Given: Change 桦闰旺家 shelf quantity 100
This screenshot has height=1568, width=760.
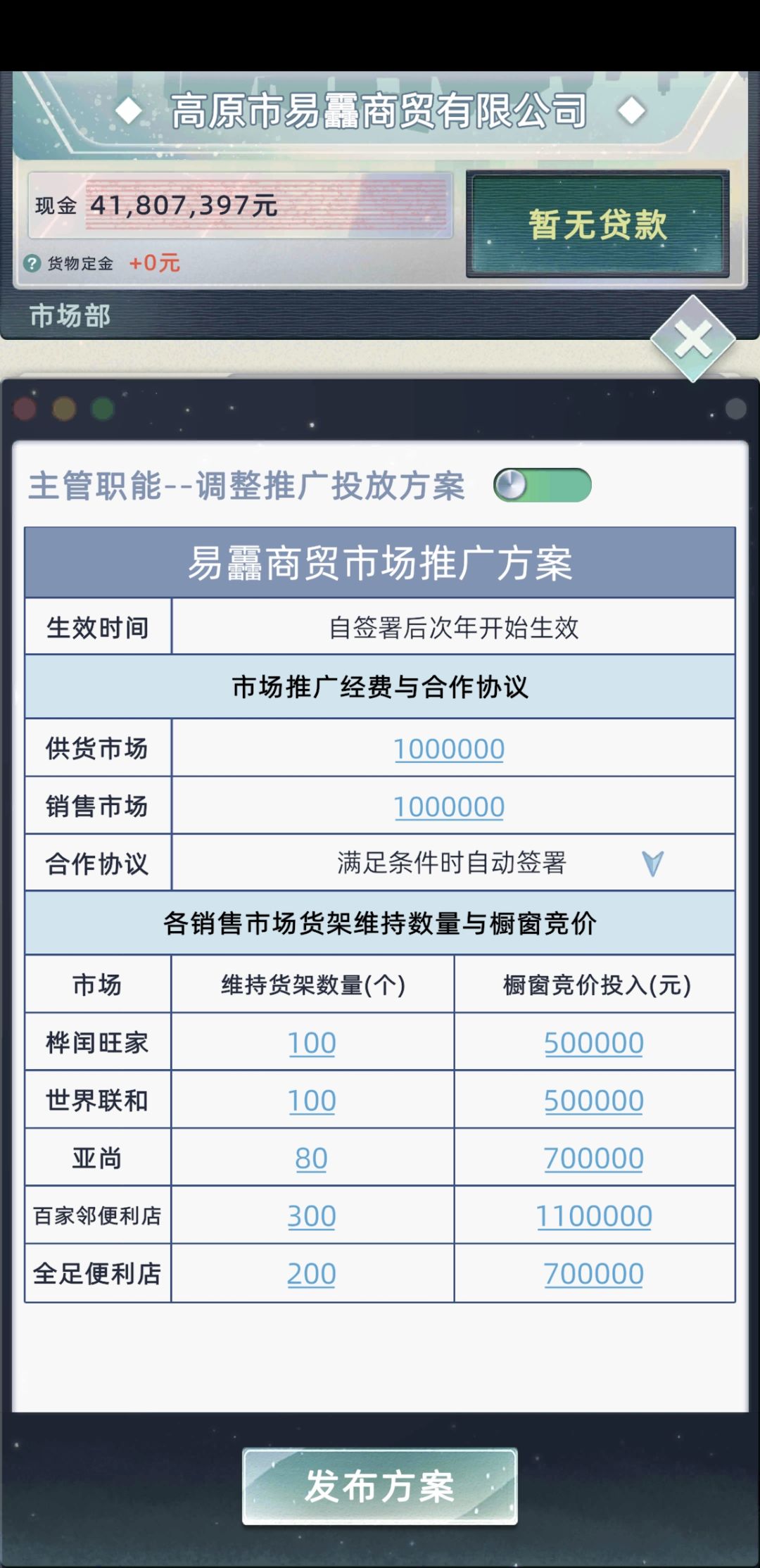Looking at the screenshot, I should 312,1043.
